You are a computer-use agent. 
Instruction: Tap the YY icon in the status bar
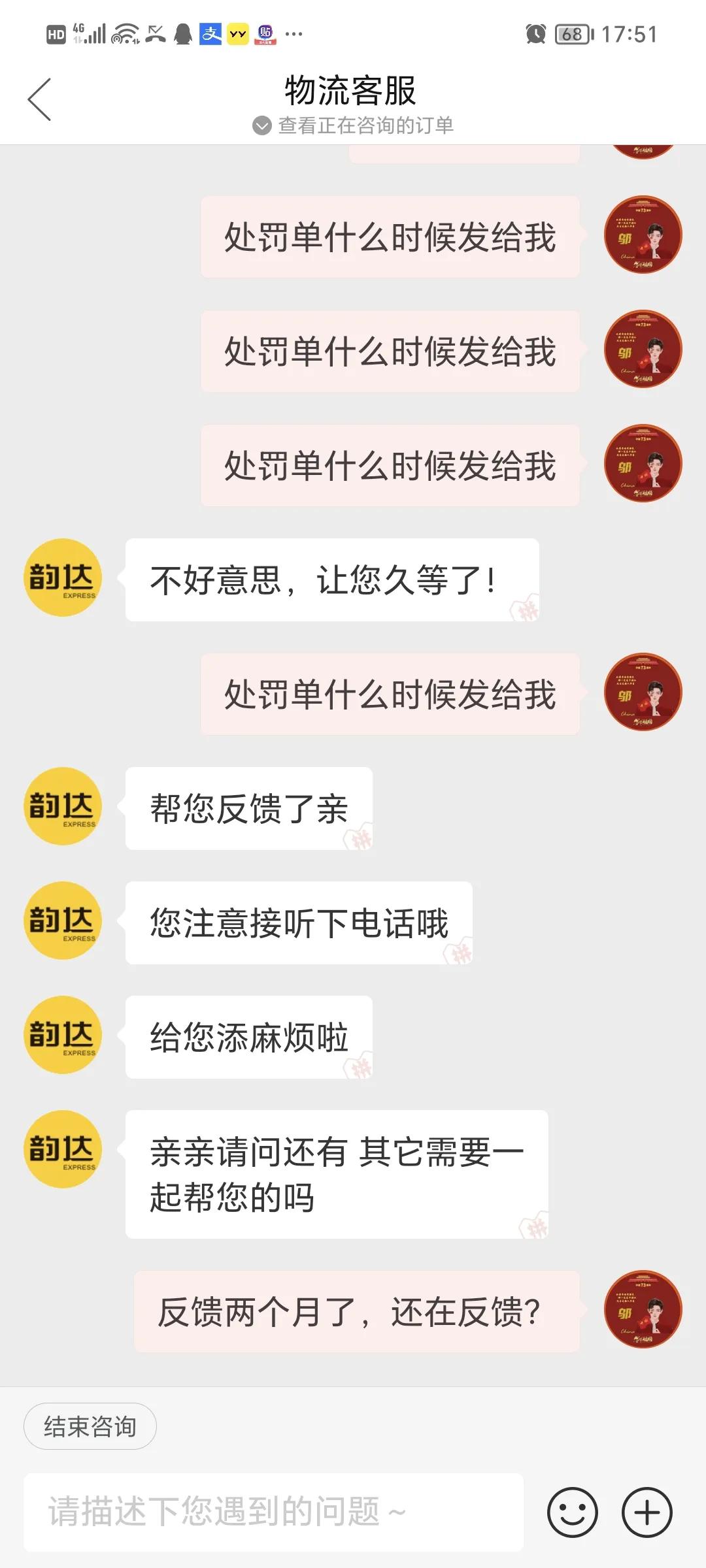click(237, 32)
